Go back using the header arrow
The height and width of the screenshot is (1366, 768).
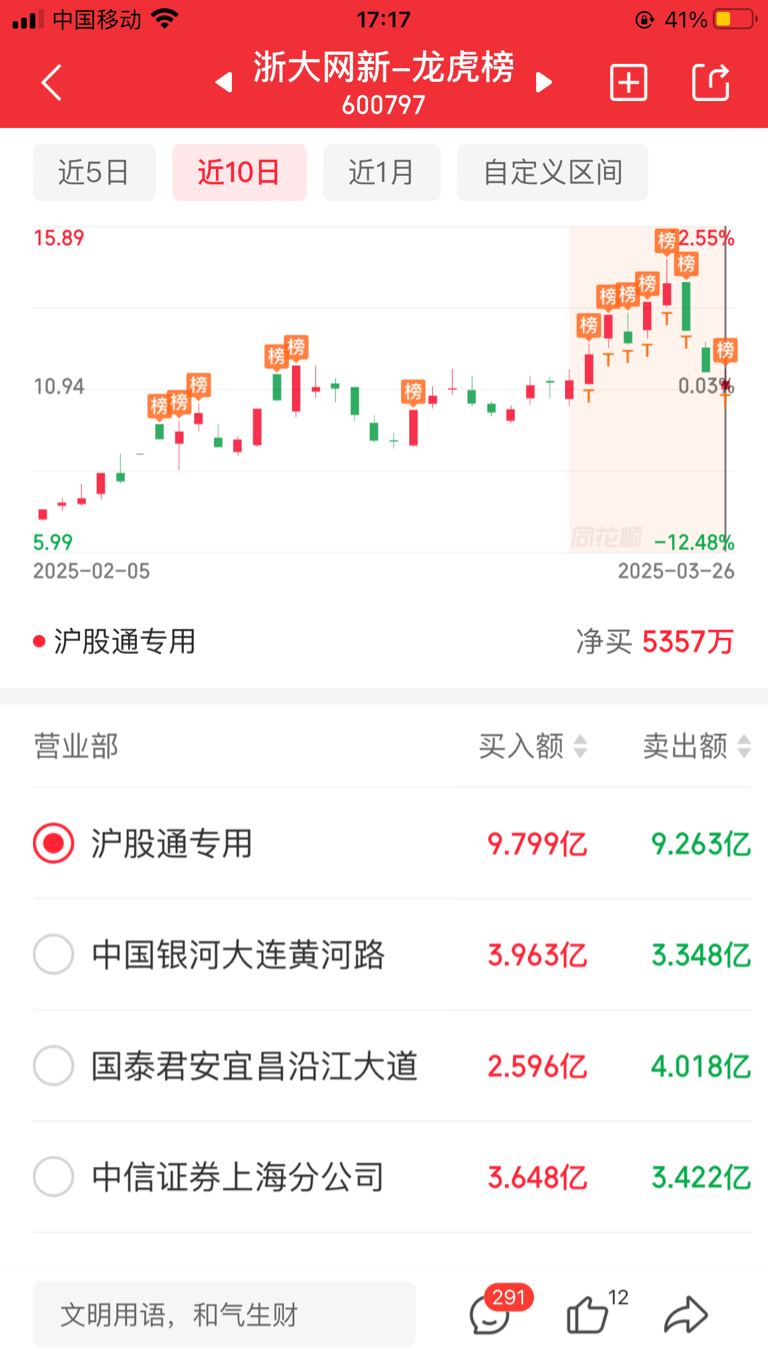(52, 83)
